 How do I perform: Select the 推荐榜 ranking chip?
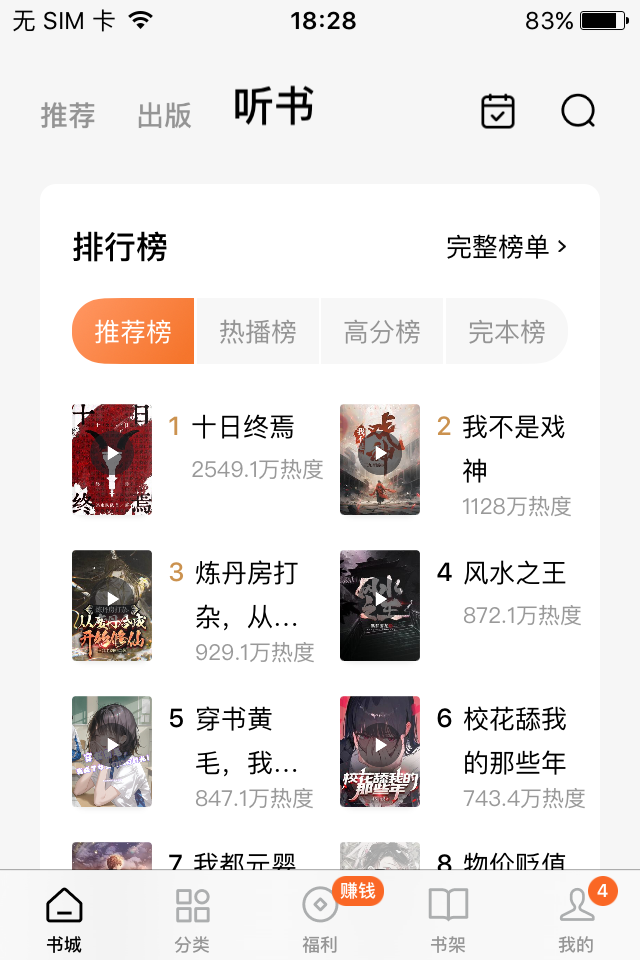click(x=133, y=331)
